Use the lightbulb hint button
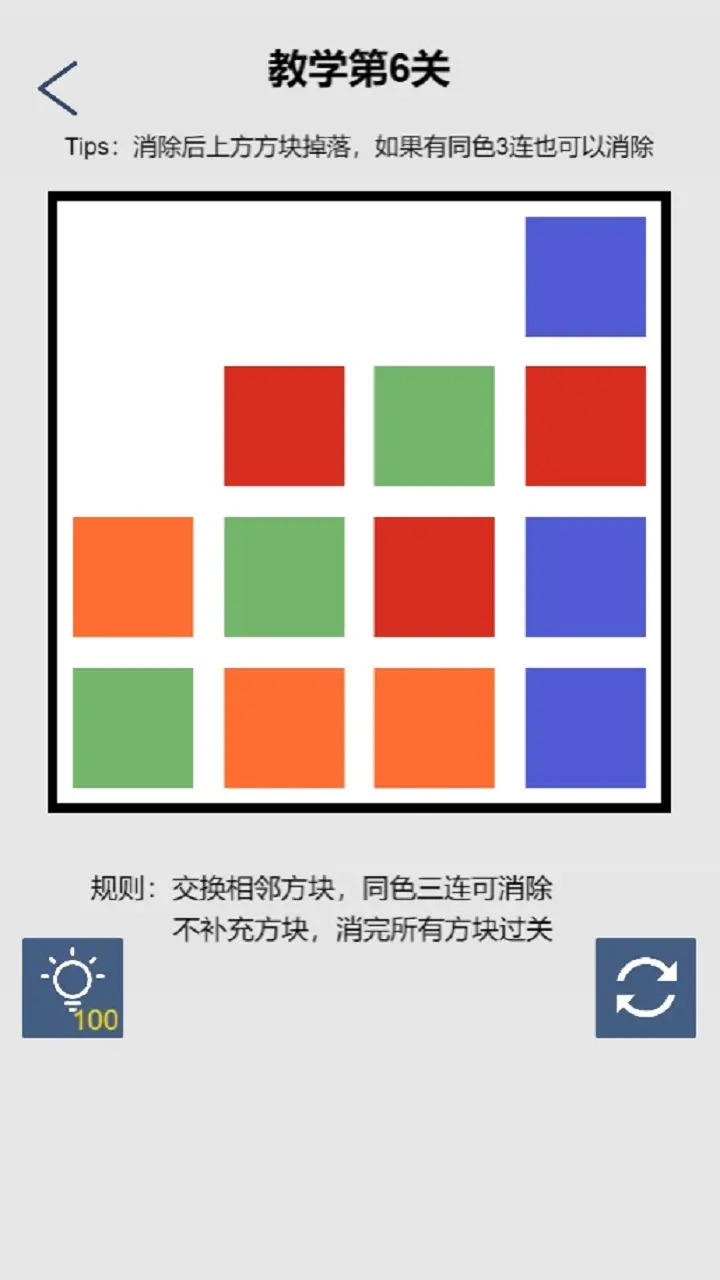 tap(72, 987)
